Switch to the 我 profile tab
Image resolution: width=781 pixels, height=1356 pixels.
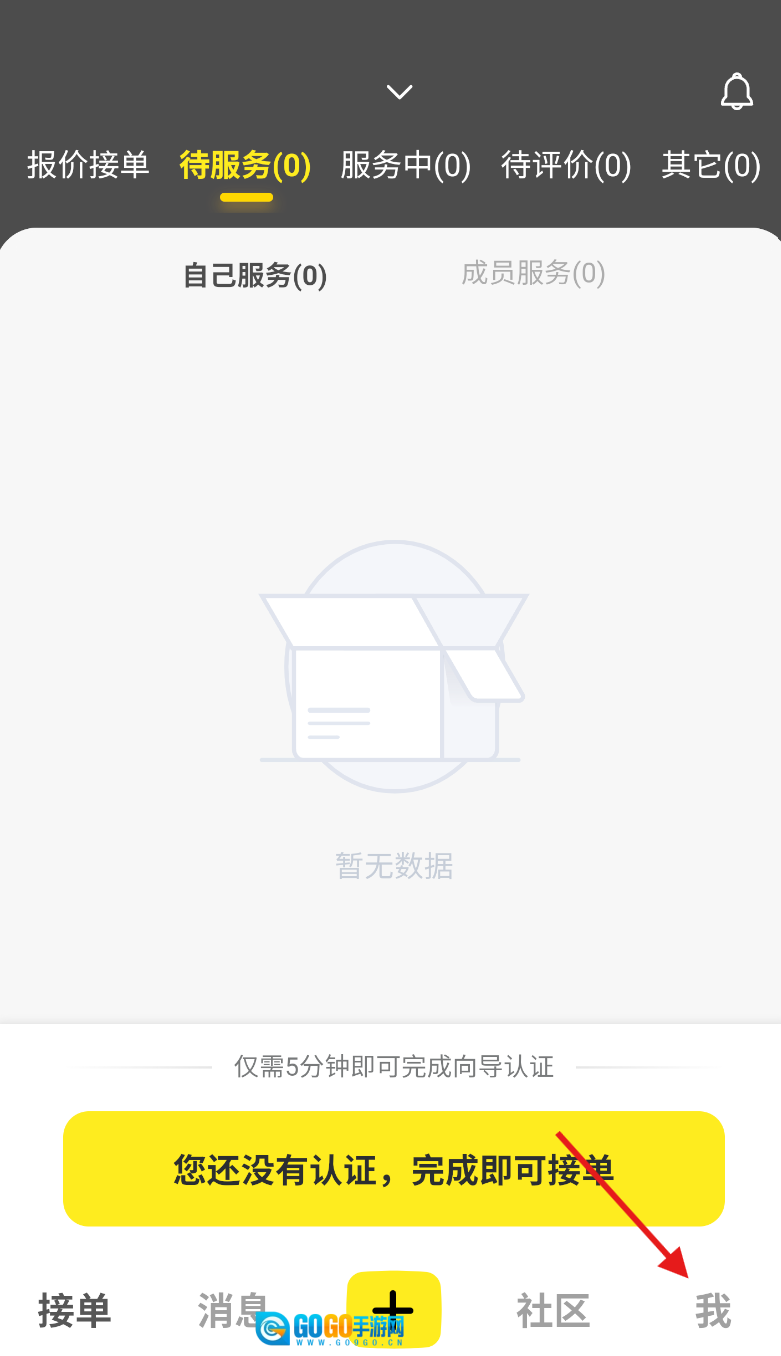pyautogui.click(x=713, y=1310)
